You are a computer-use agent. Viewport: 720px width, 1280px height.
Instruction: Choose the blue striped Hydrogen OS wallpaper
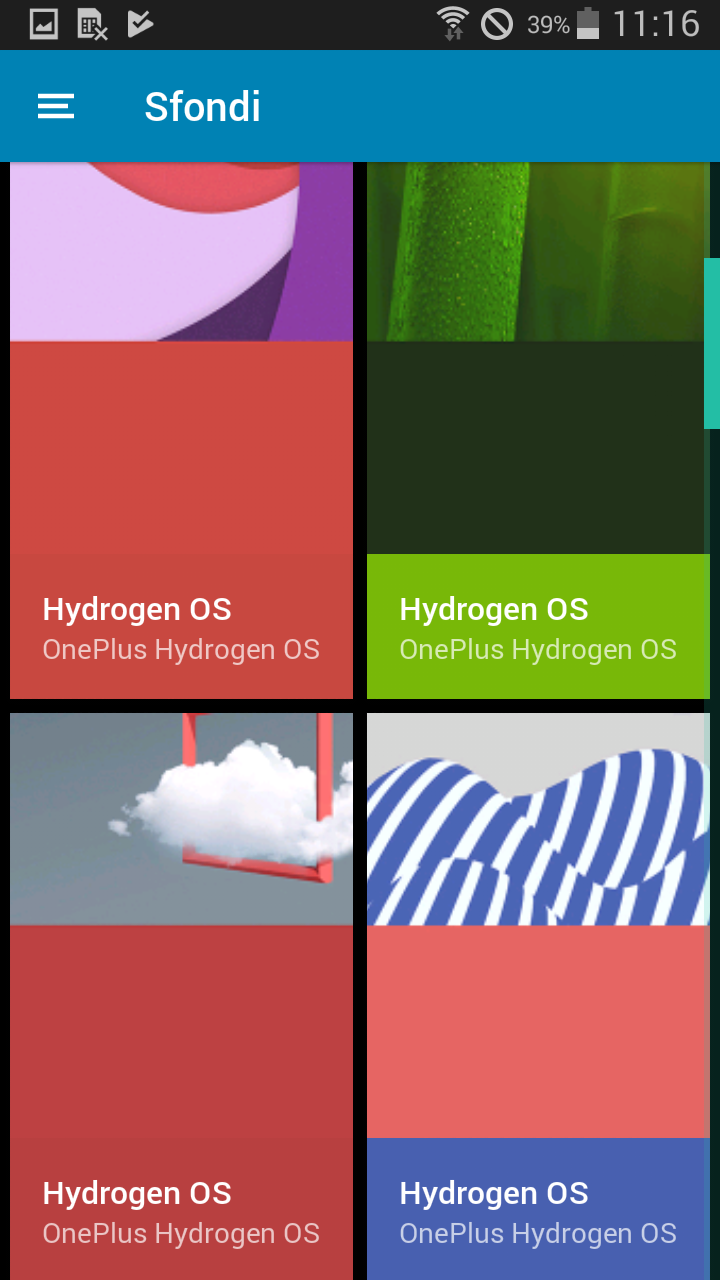point(538,996)
